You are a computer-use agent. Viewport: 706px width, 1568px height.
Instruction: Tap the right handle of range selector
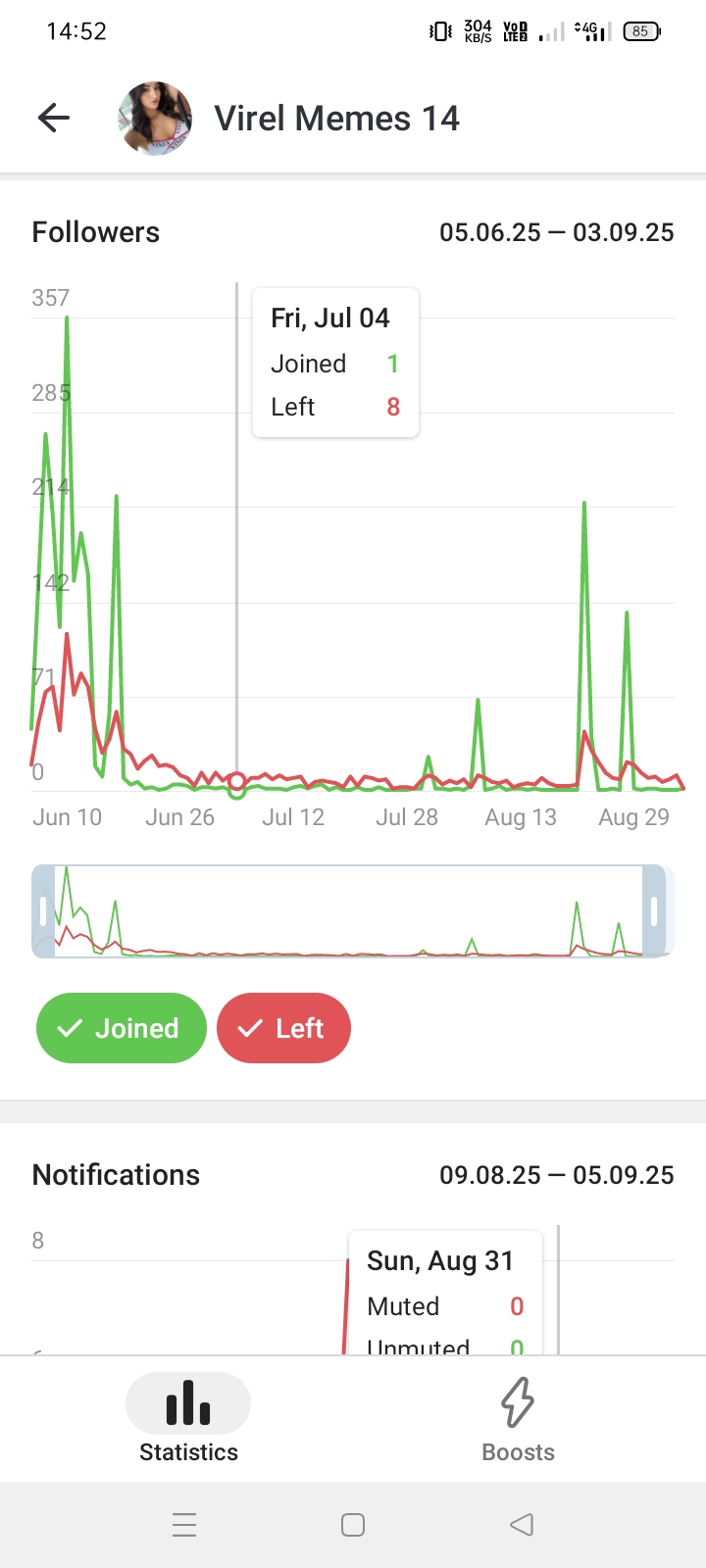[x=654, y=911]
